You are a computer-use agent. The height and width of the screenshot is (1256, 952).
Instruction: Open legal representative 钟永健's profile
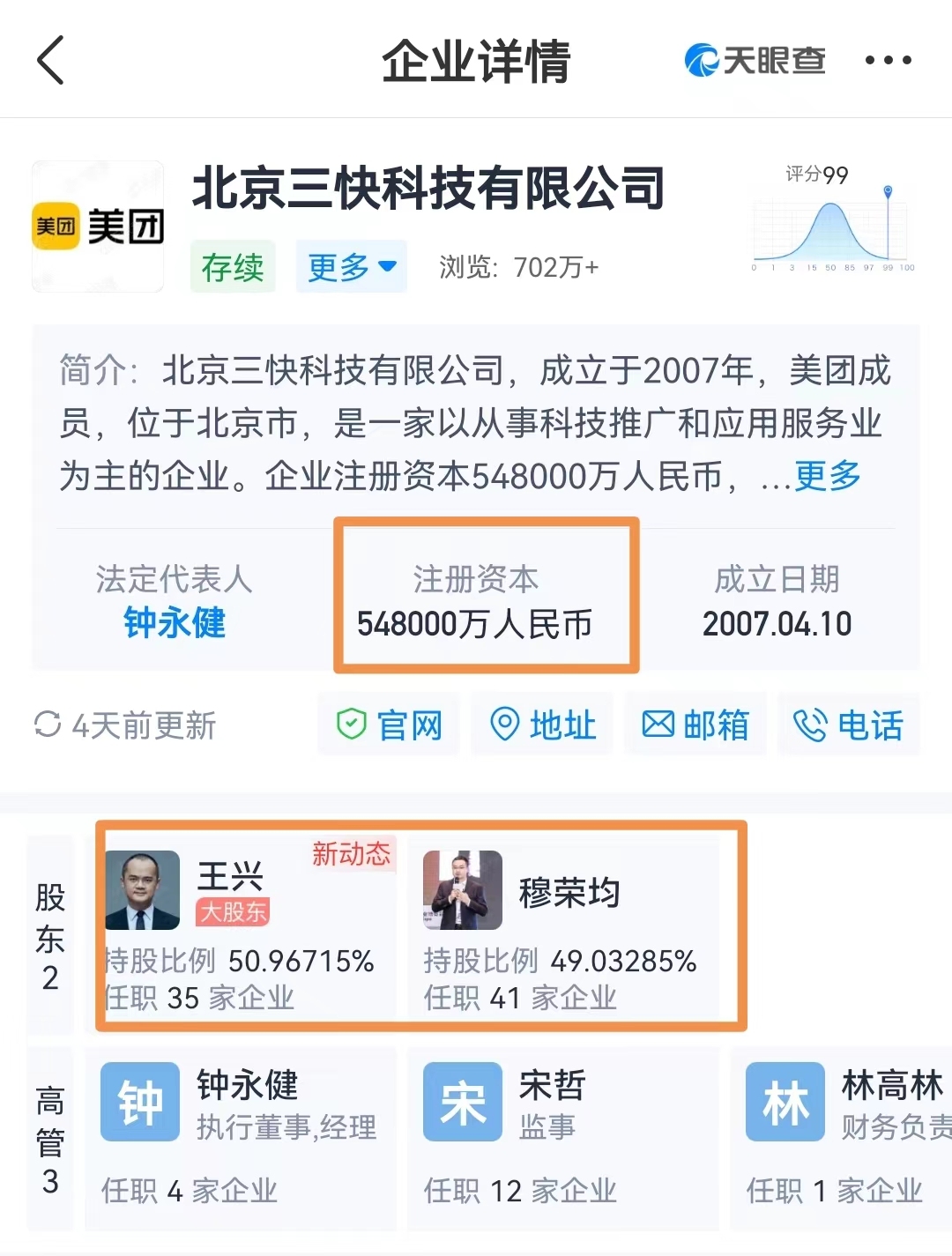[175, 623]
